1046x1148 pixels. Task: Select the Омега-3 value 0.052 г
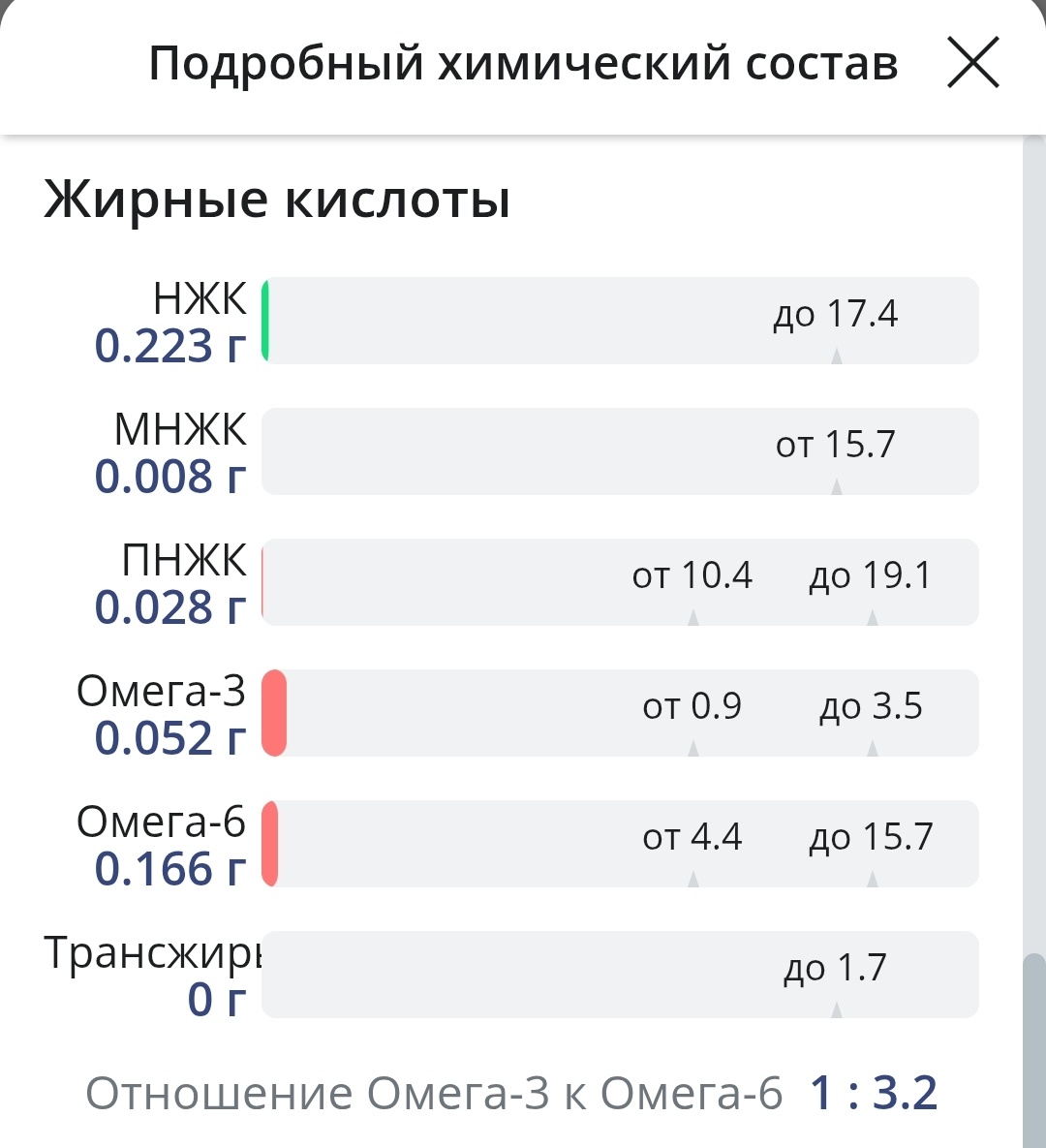point(169,737)
